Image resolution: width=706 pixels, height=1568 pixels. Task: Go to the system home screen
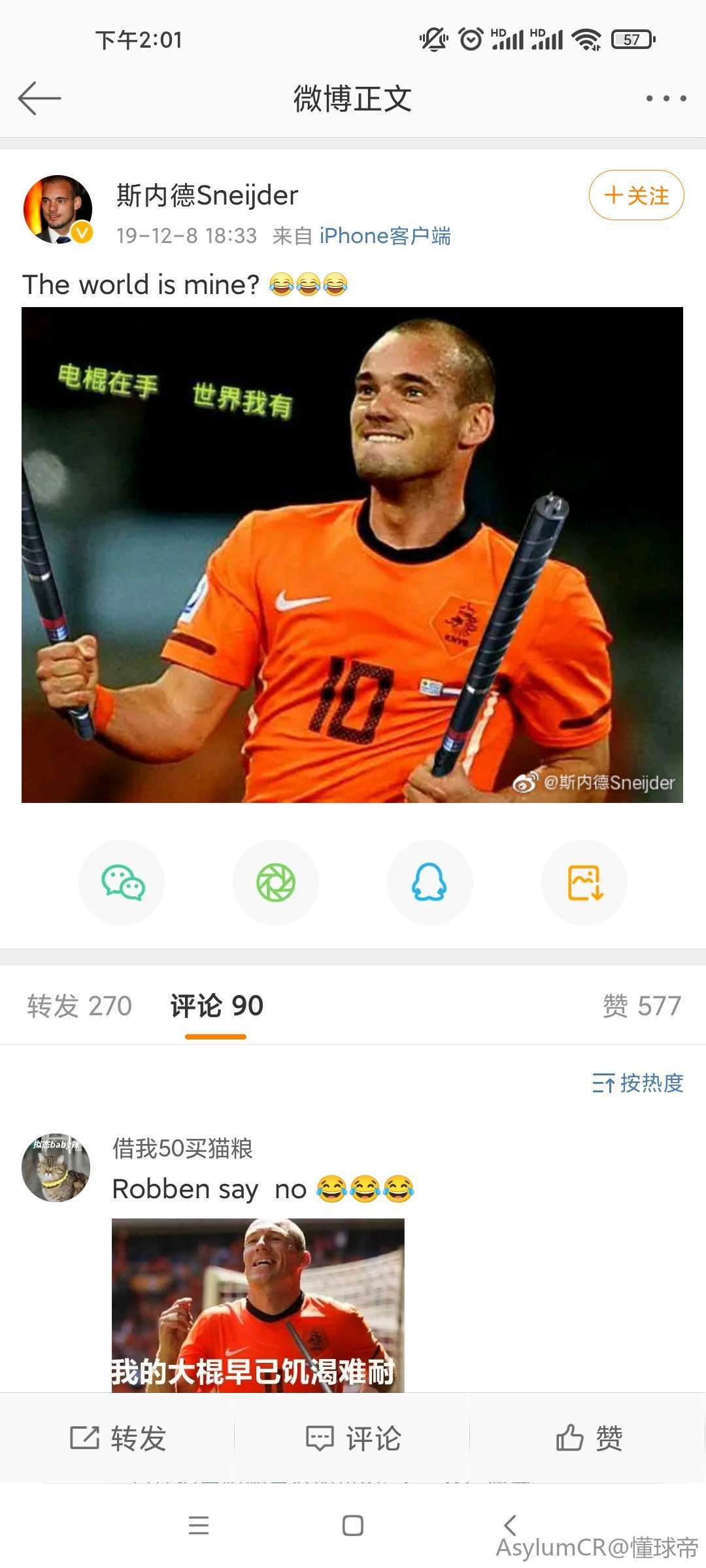[x=353, y=1526]
